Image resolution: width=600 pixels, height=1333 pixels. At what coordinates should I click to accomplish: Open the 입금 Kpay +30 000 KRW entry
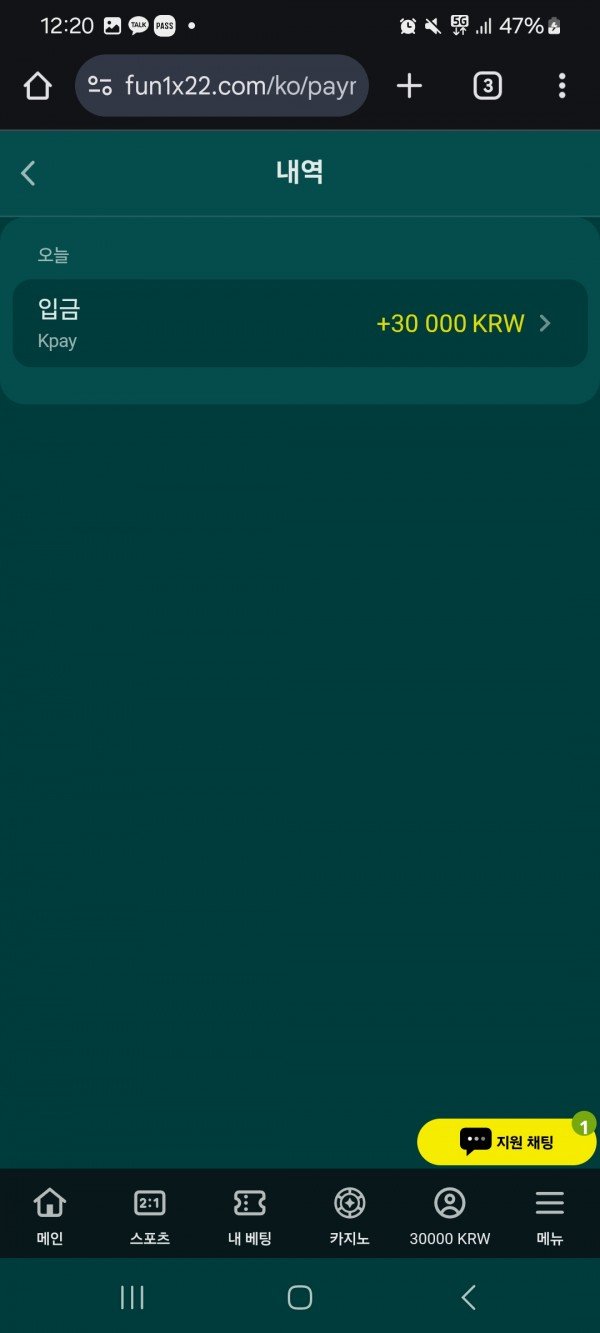tap(300, 323)
